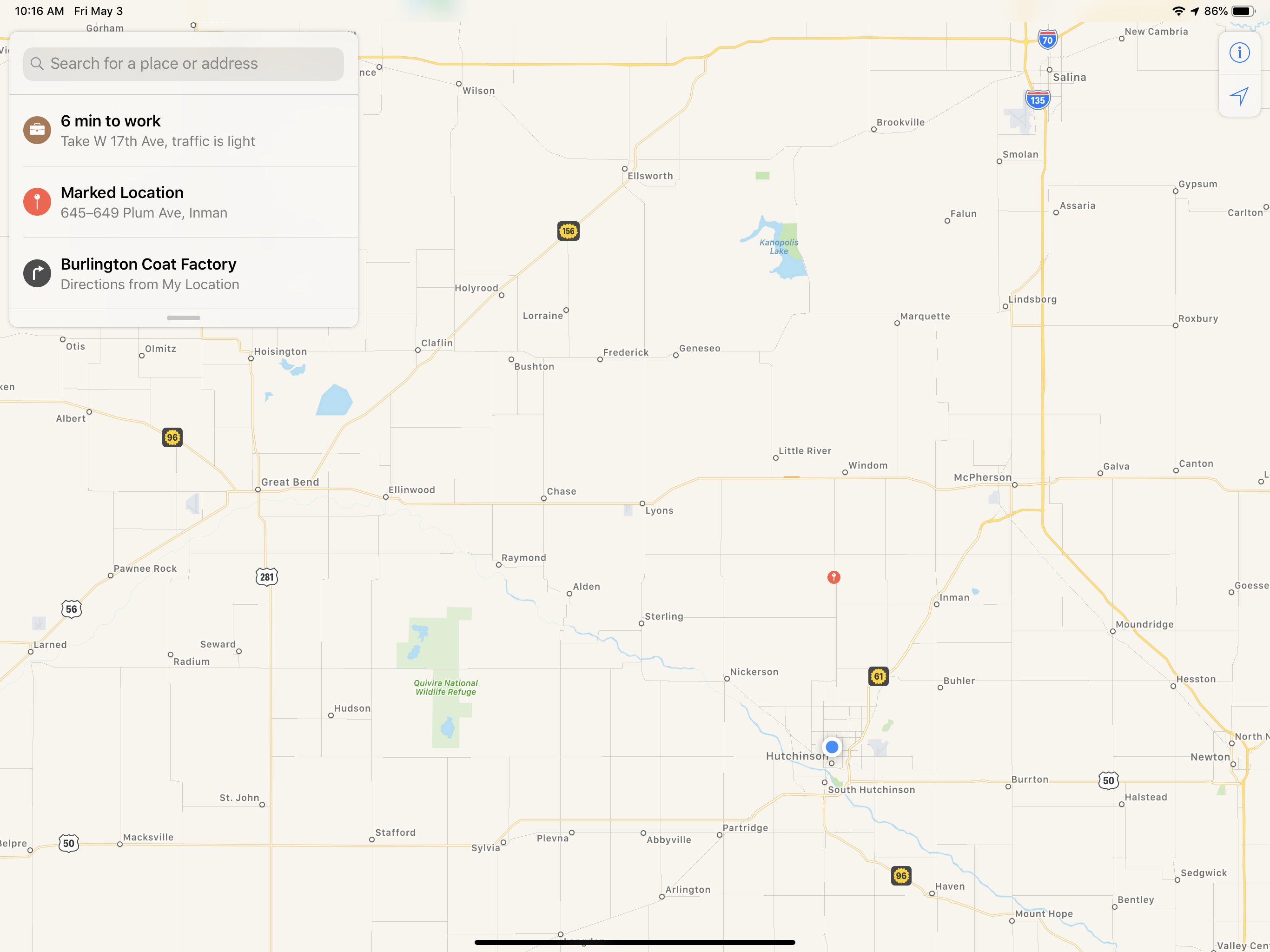Viewport: 1270px width, 952px height.
Task: Get directions to Burlington Coat Factory
Action: [x=184, y=274]
